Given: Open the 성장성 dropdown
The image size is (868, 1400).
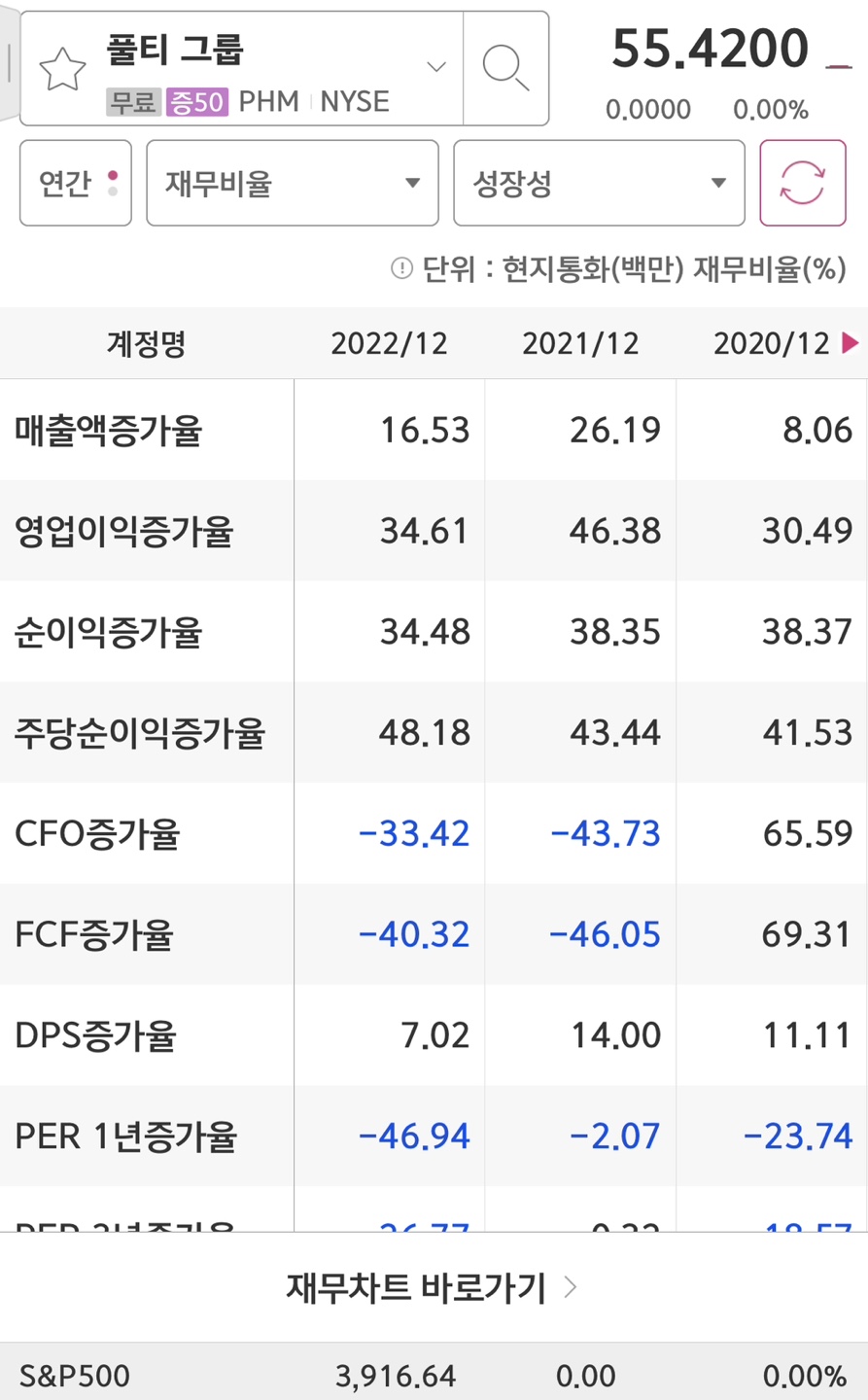Looking at the screenshot, I should pyautogui.click(x=599, y=183).
